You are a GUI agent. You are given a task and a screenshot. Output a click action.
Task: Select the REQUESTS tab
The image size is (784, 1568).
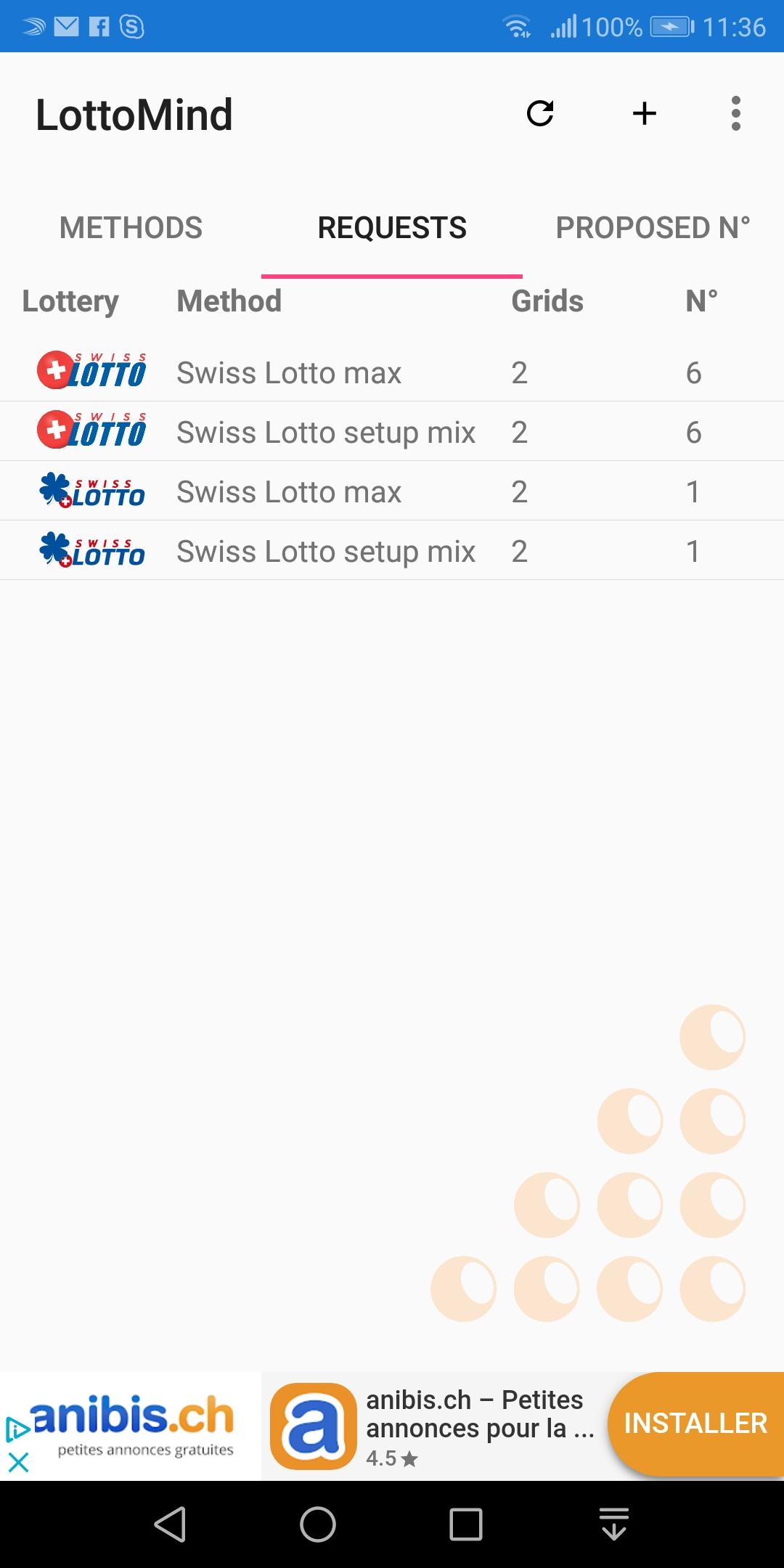click(x=392, y=228)
